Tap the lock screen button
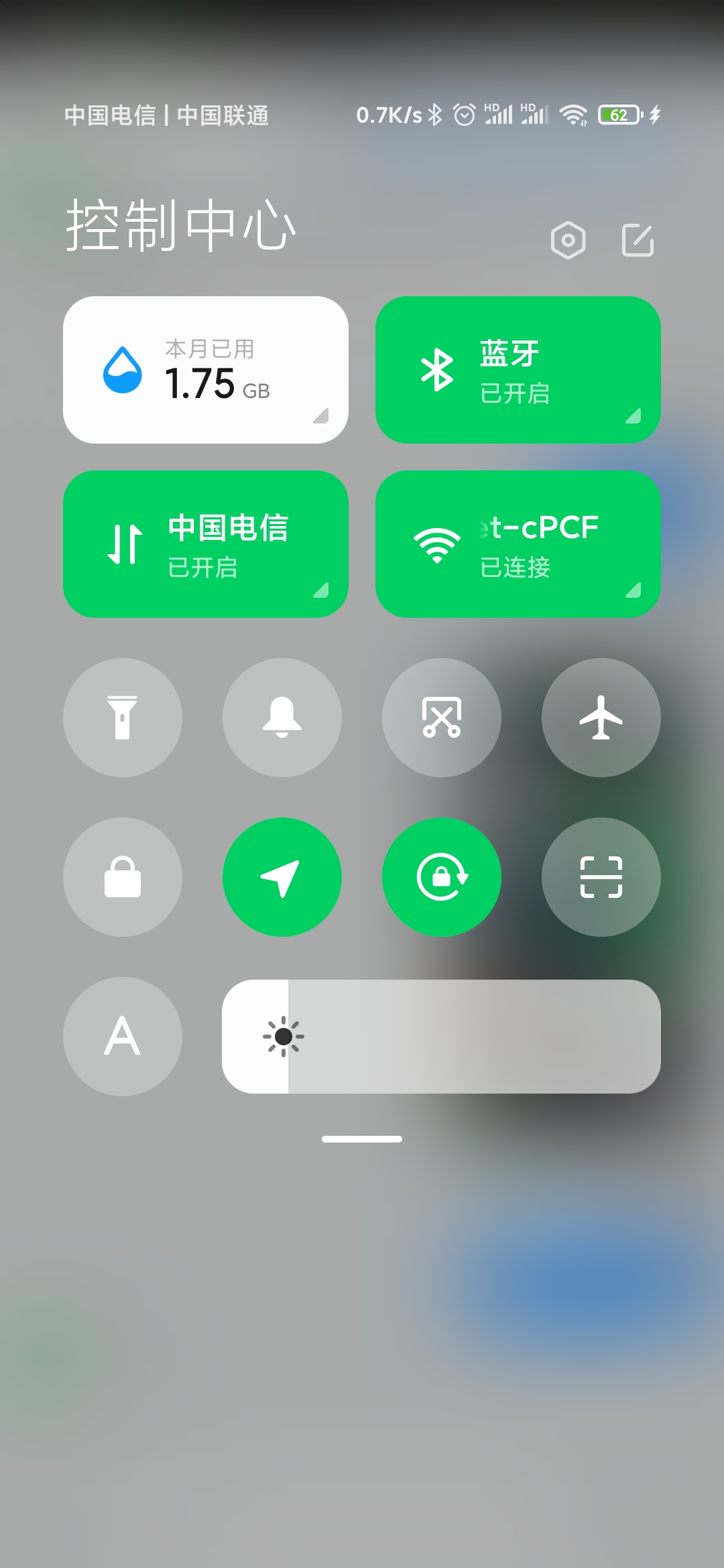 pyautogui.click(x=123, y=877)
